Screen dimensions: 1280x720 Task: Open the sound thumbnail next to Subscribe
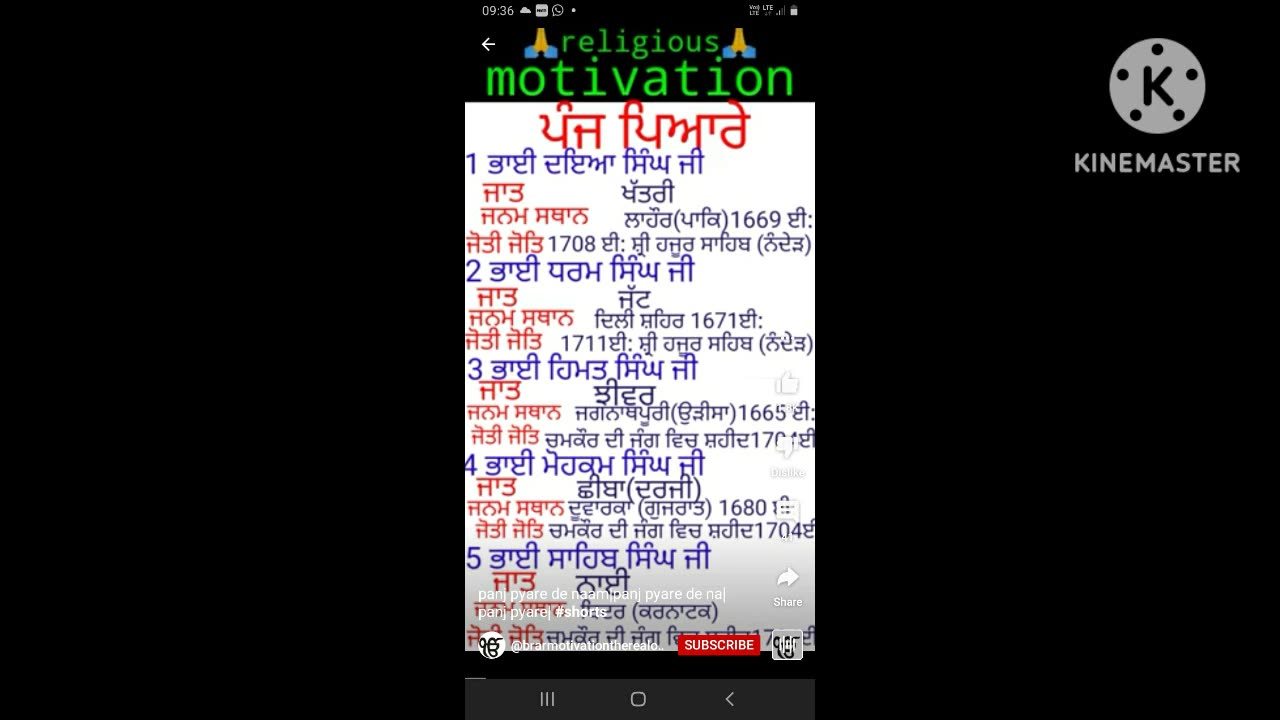787,645
